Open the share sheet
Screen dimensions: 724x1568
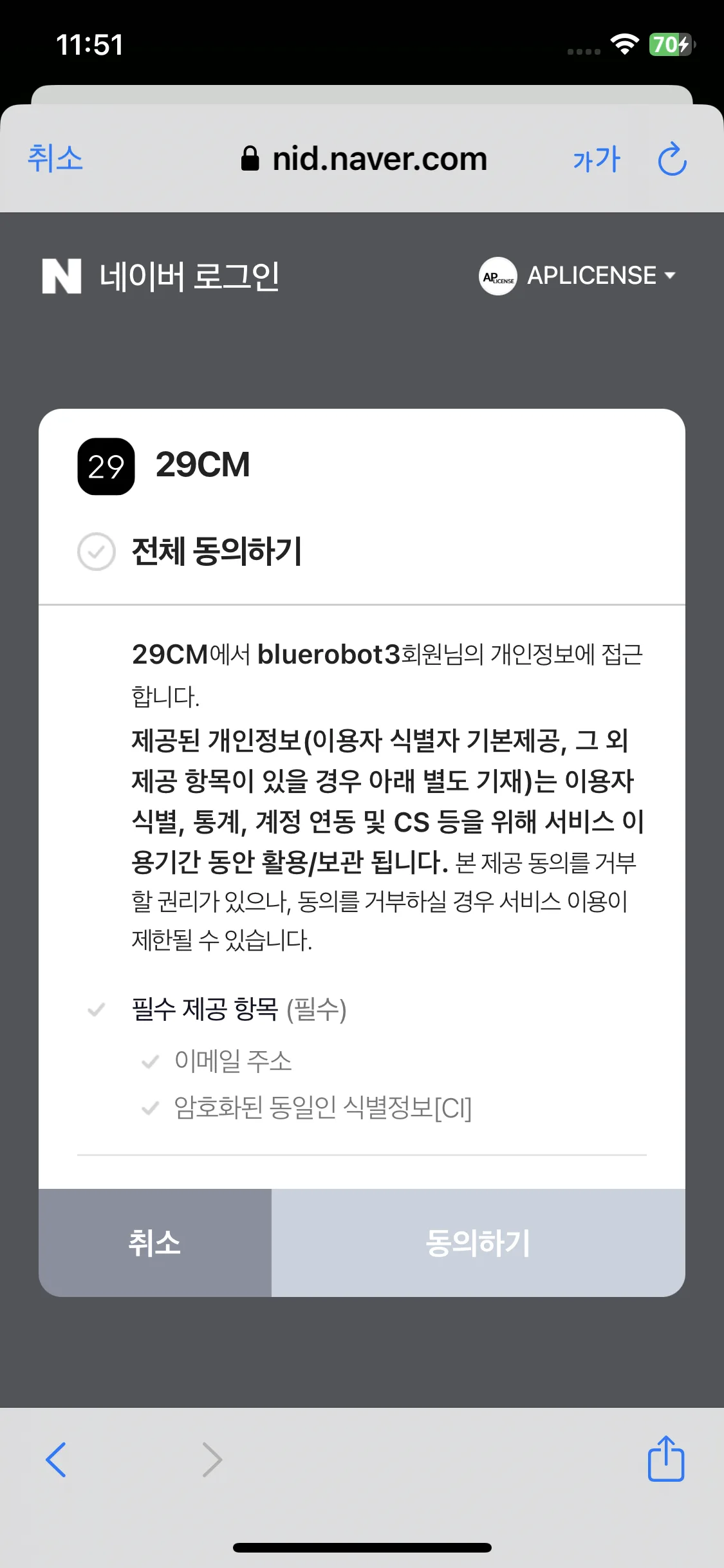click(x=665, y=1459)
